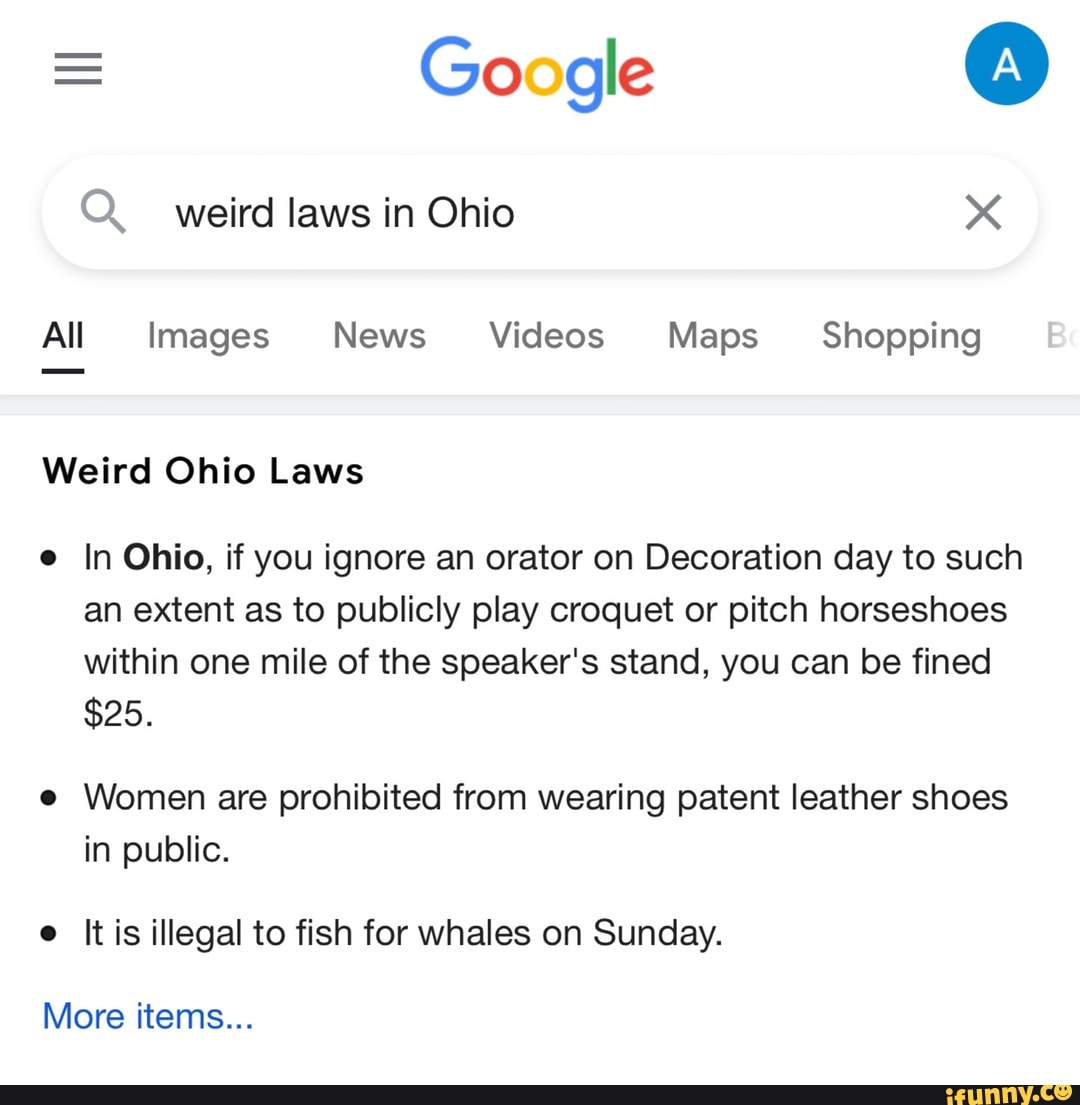Tap the magnifying glass search icon
1080x1105 pixels.
(104, 213)
